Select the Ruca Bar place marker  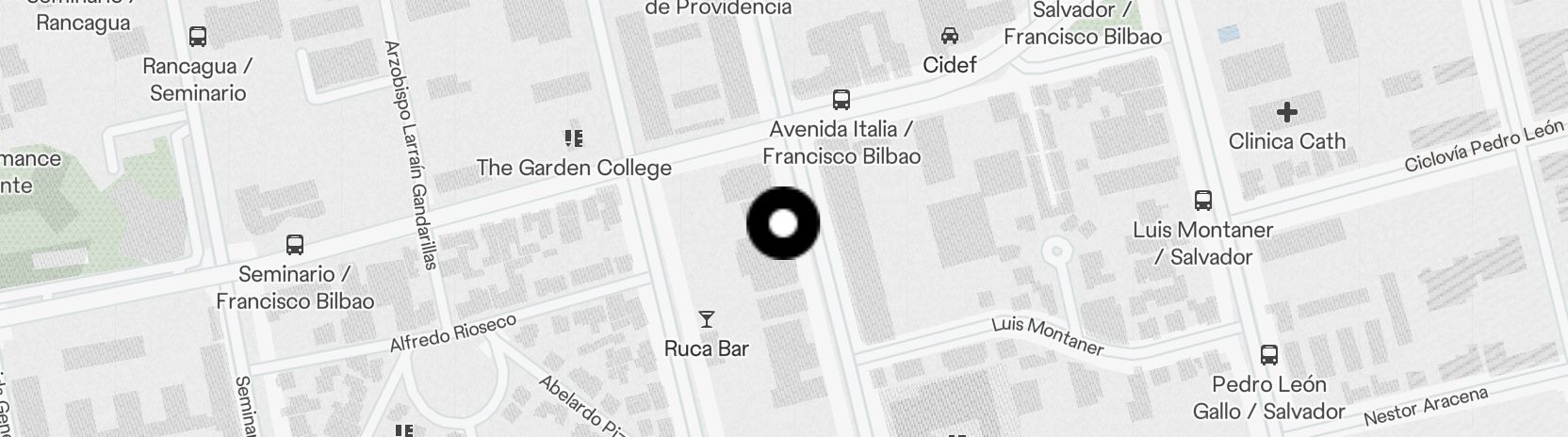tap(707, 320)
